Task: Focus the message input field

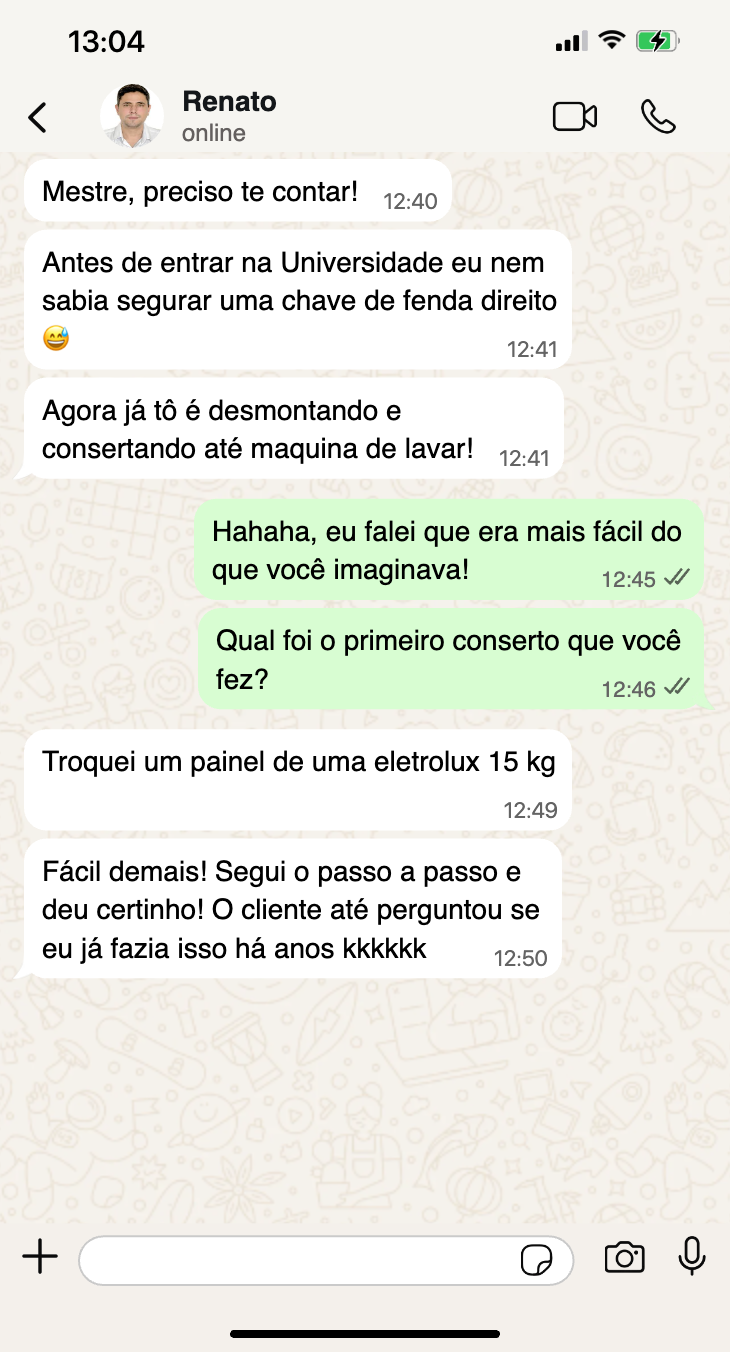Action: tap(300, 1259)
